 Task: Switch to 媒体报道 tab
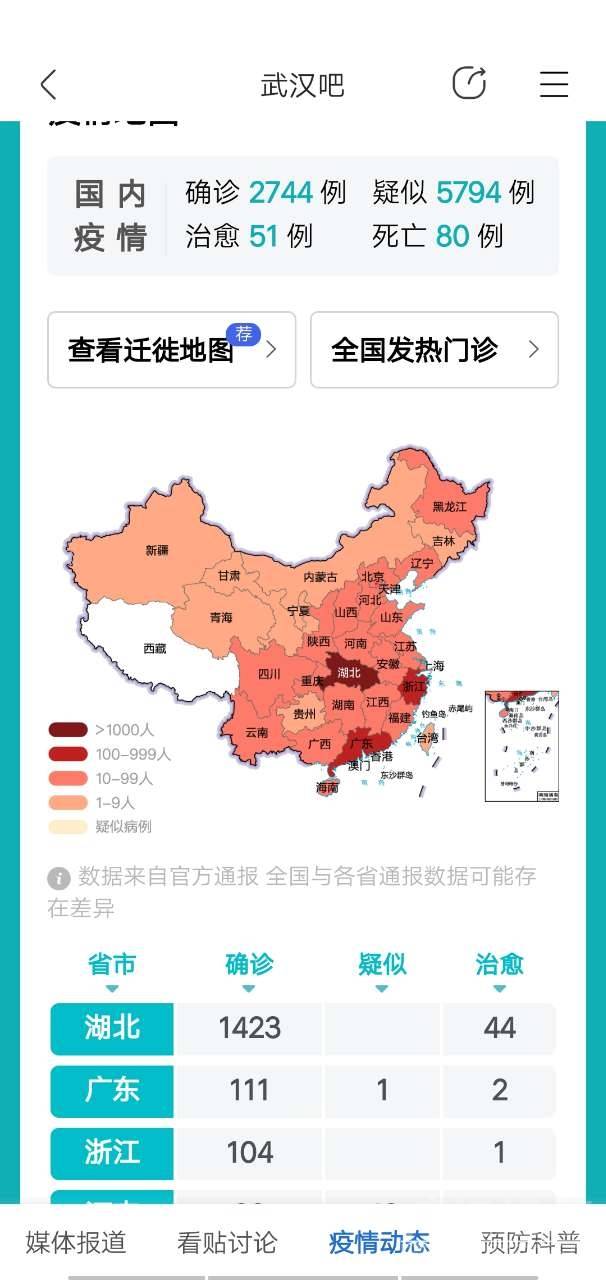[x=76, y=1242]
